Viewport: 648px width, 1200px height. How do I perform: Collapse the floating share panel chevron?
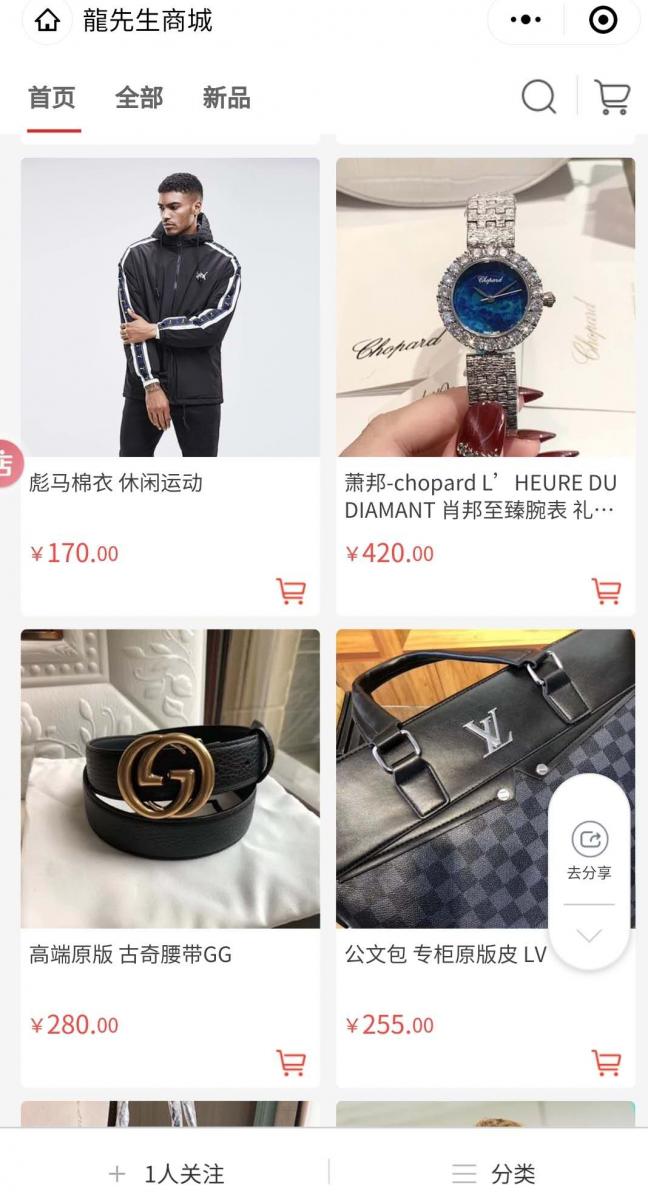pyautogui.click(x=589, y=936)
